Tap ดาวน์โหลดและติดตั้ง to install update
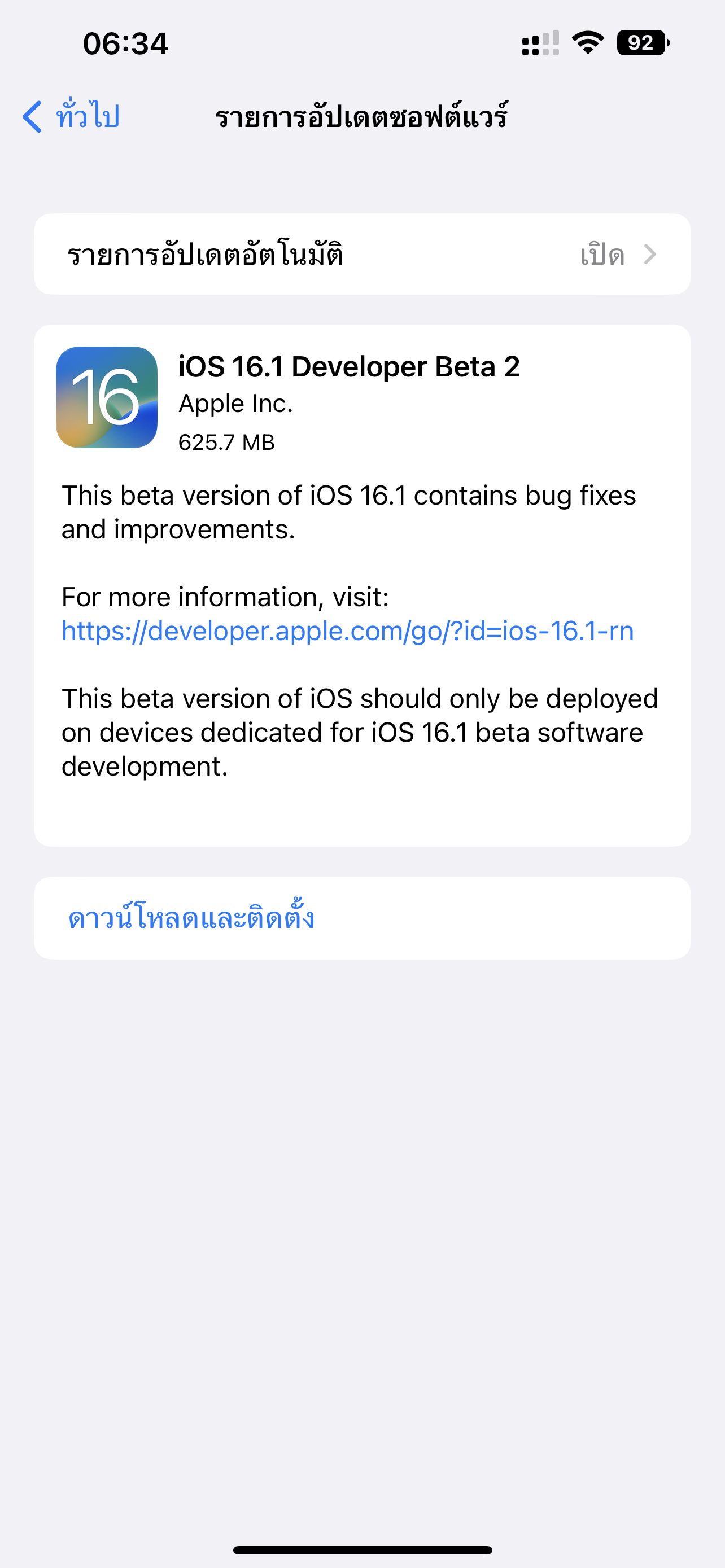This screenshot has width=725, height=1568. (x=191, y=918)
